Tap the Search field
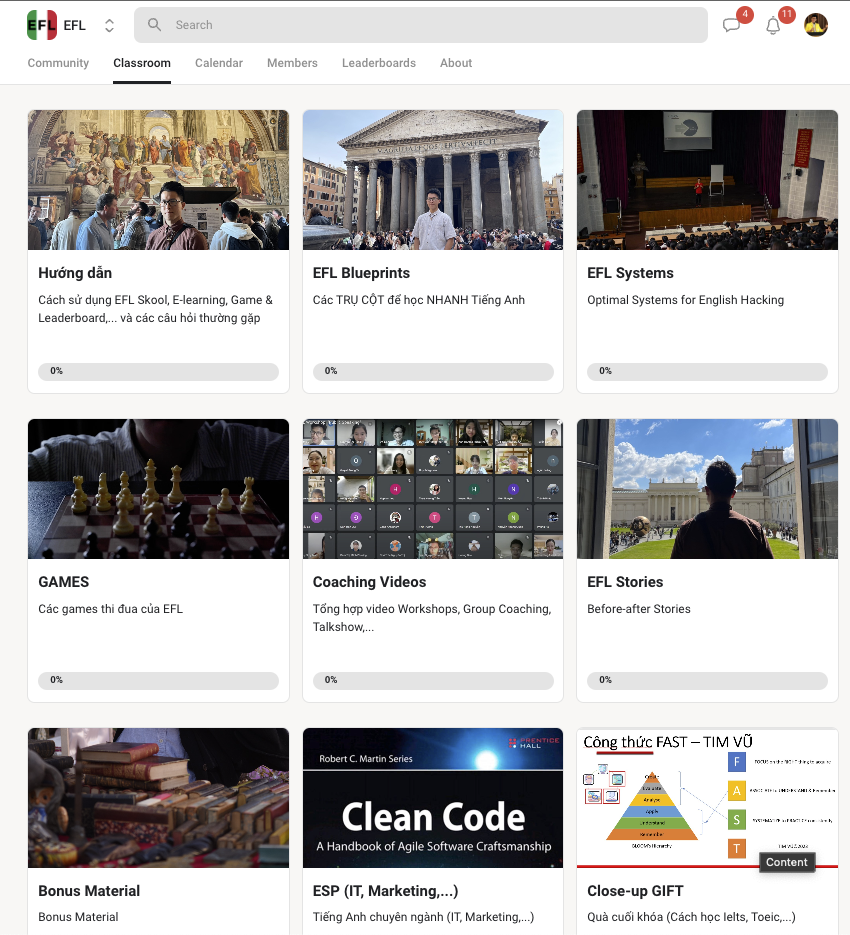The height and width of the screenshot is (935, 850). coord(420,25)
